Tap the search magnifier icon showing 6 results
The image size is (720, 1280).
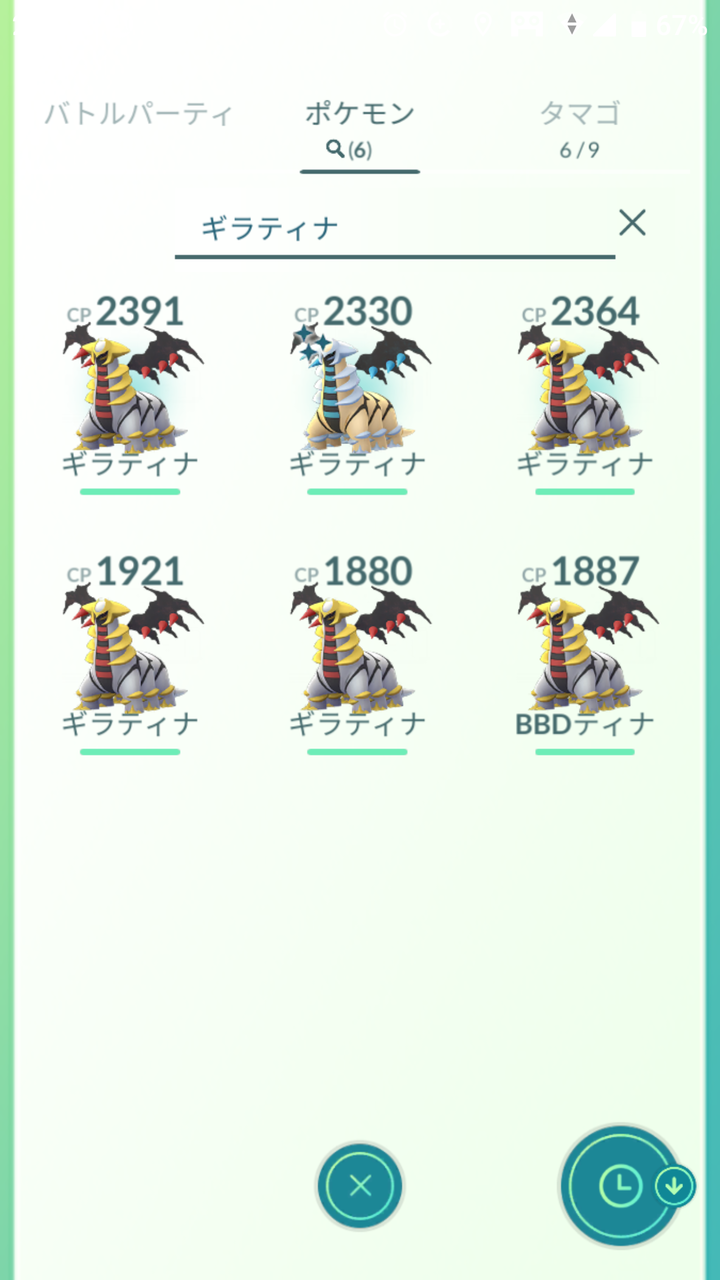click(358, 150)
